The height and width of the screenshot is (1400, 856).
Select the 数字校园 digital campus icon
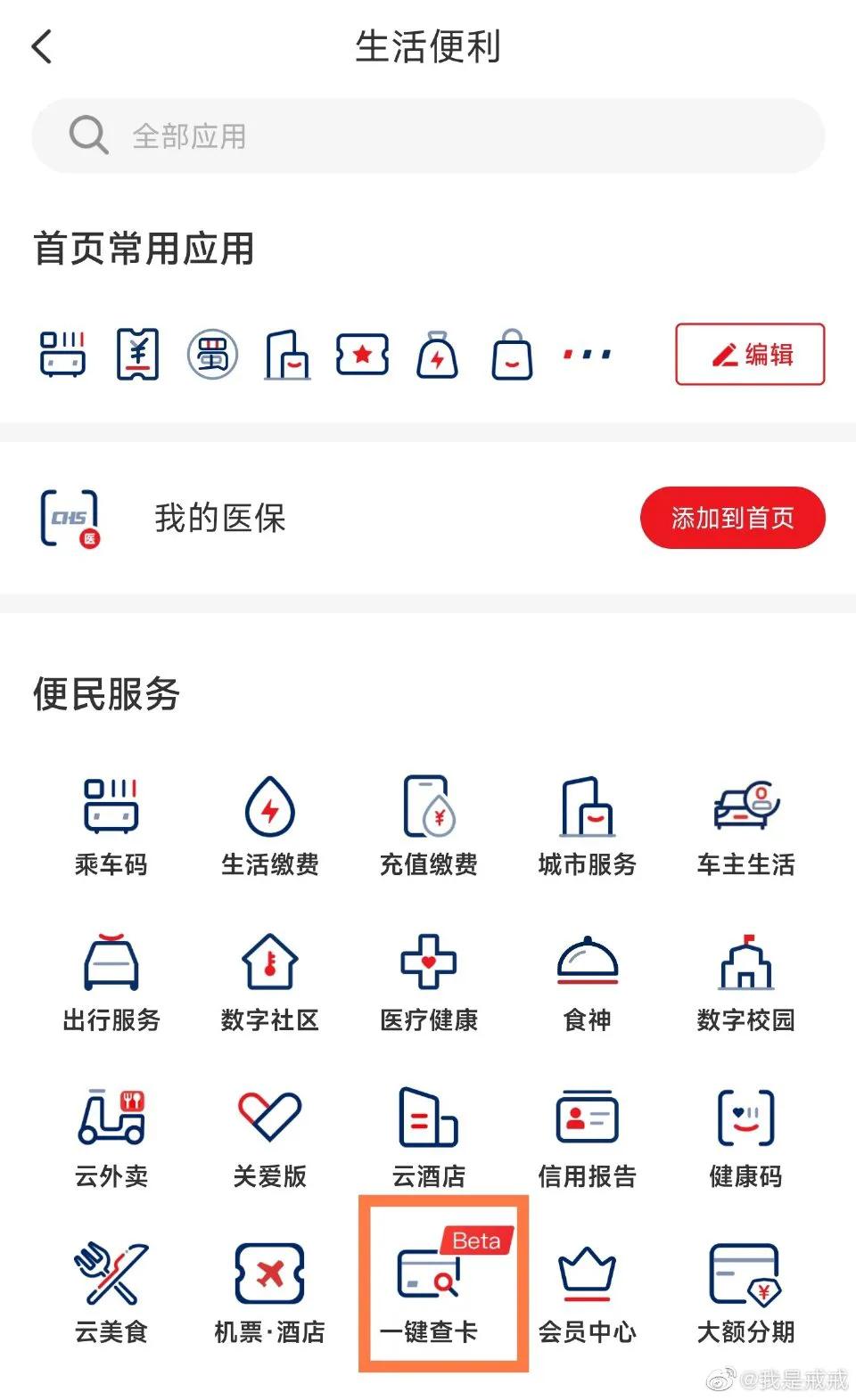(745, 976)
